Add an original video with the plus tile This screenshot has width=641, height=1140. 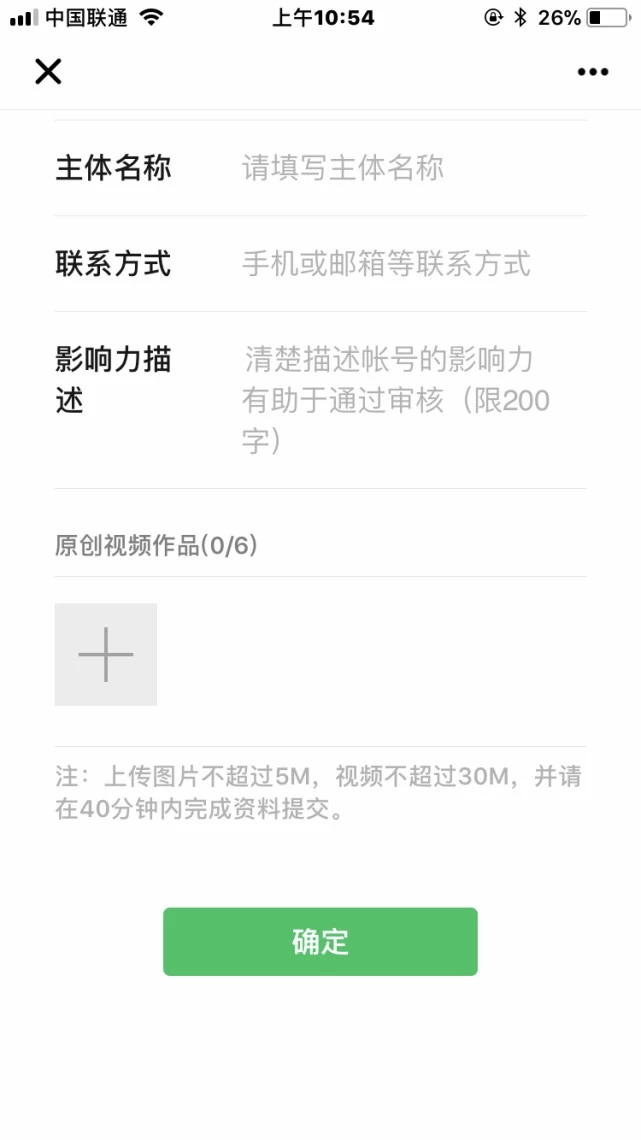coord(106,655)
